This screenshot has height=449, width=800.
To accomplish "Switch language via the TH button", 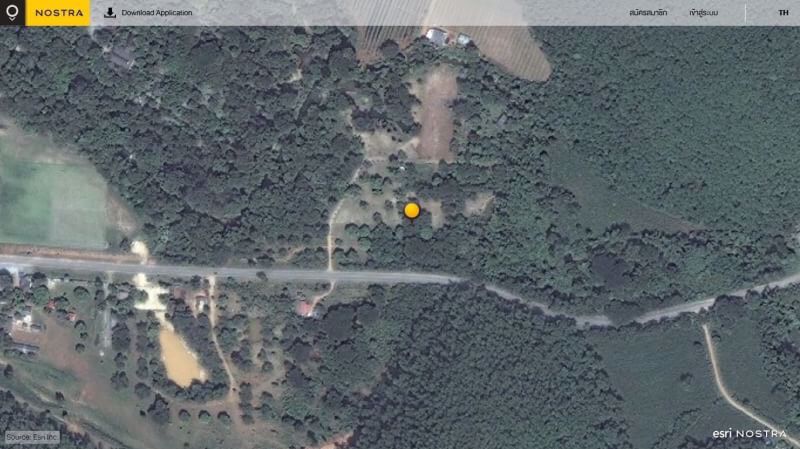I will [x=783, y=13].
